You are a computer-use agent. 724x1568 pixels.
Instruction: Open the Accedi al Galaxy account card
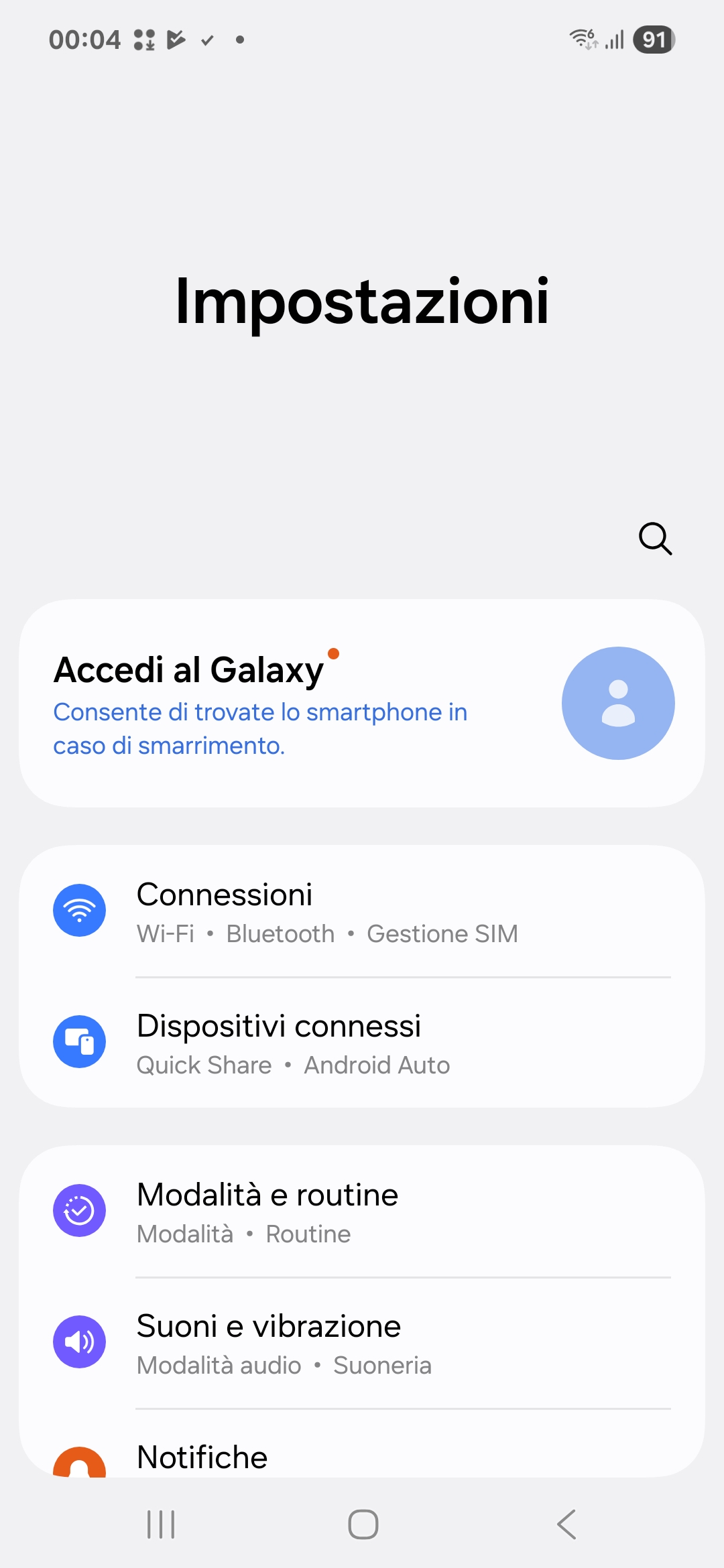pyautogui.click(x=362, y=703)
